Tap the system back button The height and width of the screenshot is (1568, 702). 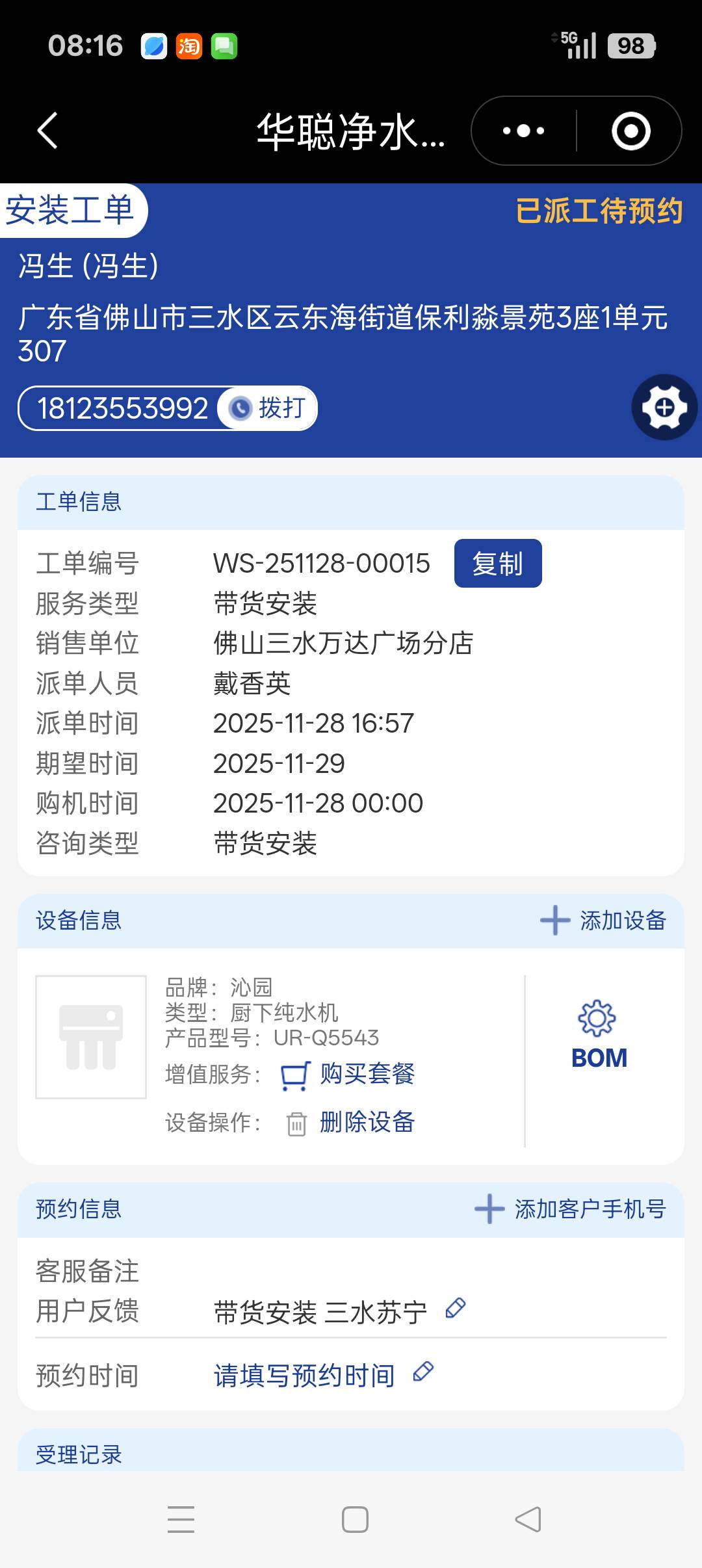pos(528,1519)
